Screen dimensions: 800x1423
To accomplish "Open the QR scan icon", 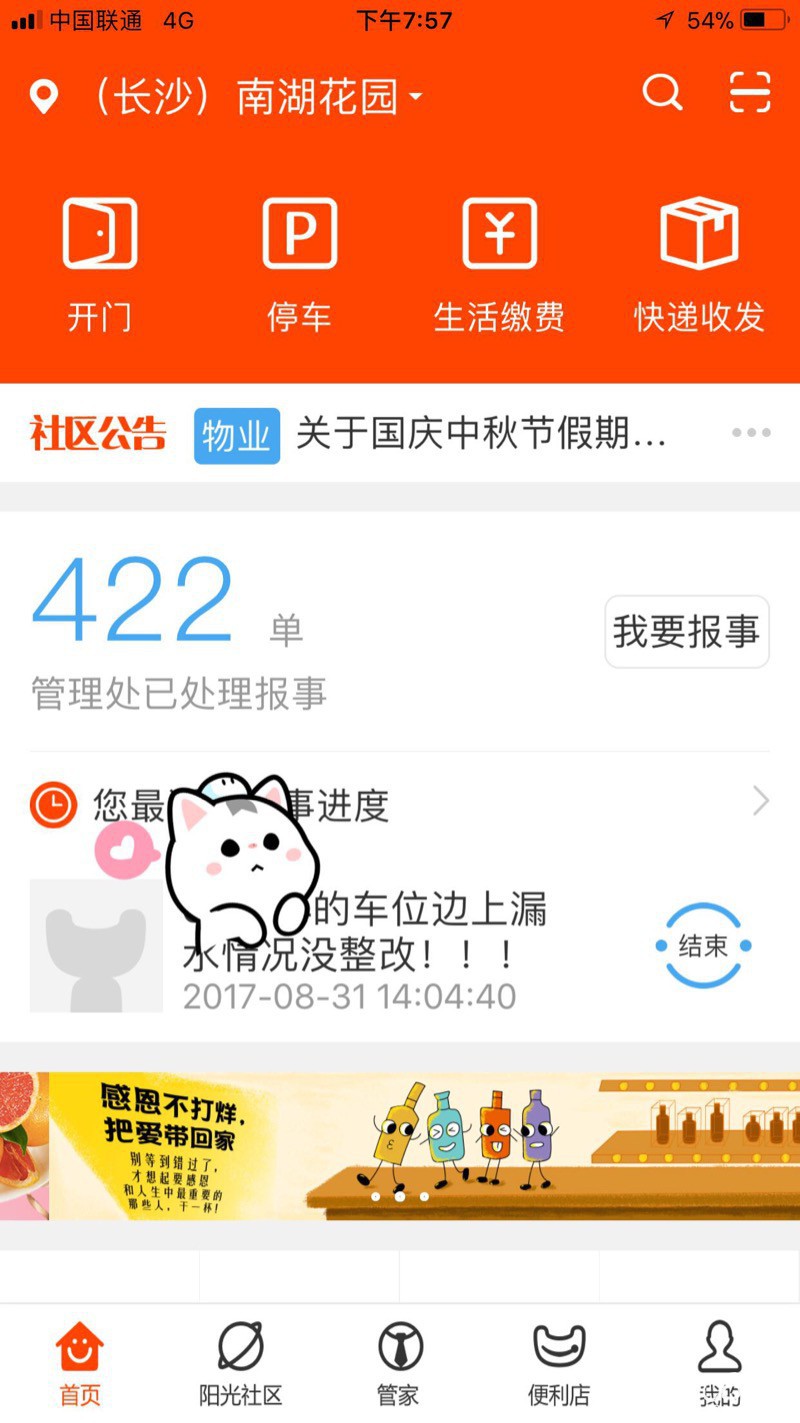I will pos(749,93).
